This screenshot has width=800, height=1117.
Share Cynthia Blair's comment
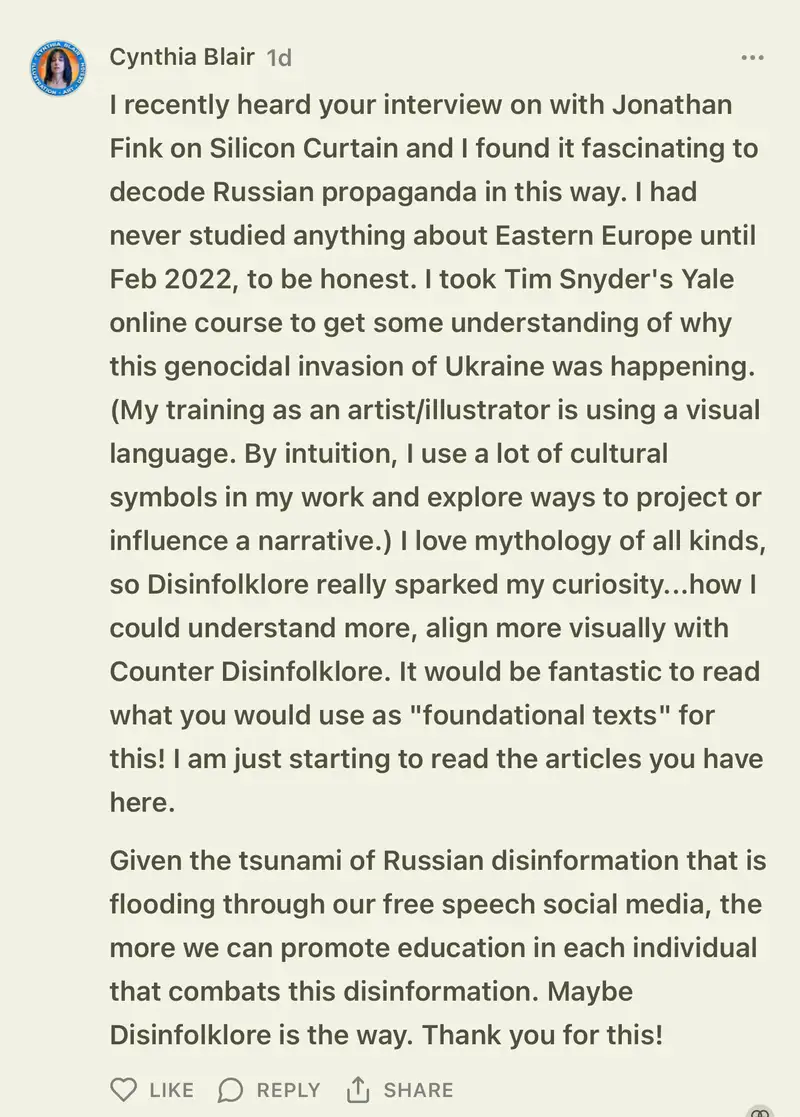pyautogui.click(x=399, y=1089)
